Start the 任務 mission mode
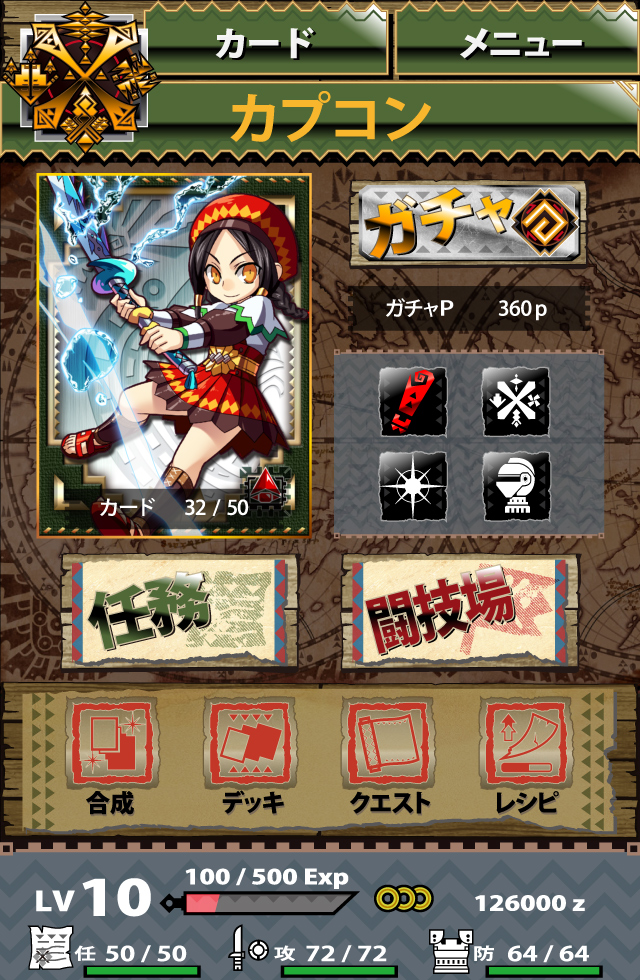640x980 pixels. (179, 611)
